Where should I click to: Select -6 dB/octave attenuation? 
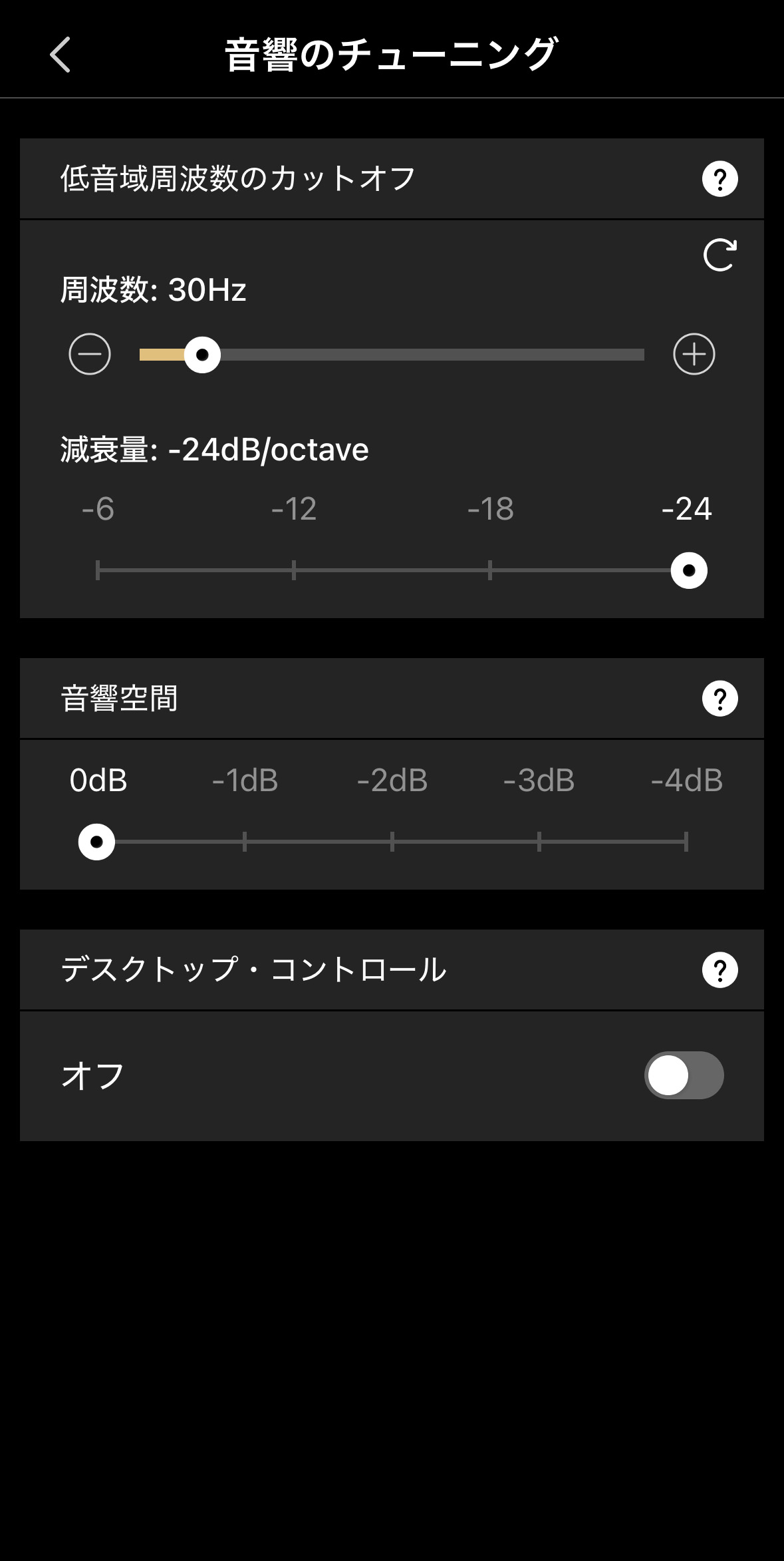coord(98,571)
